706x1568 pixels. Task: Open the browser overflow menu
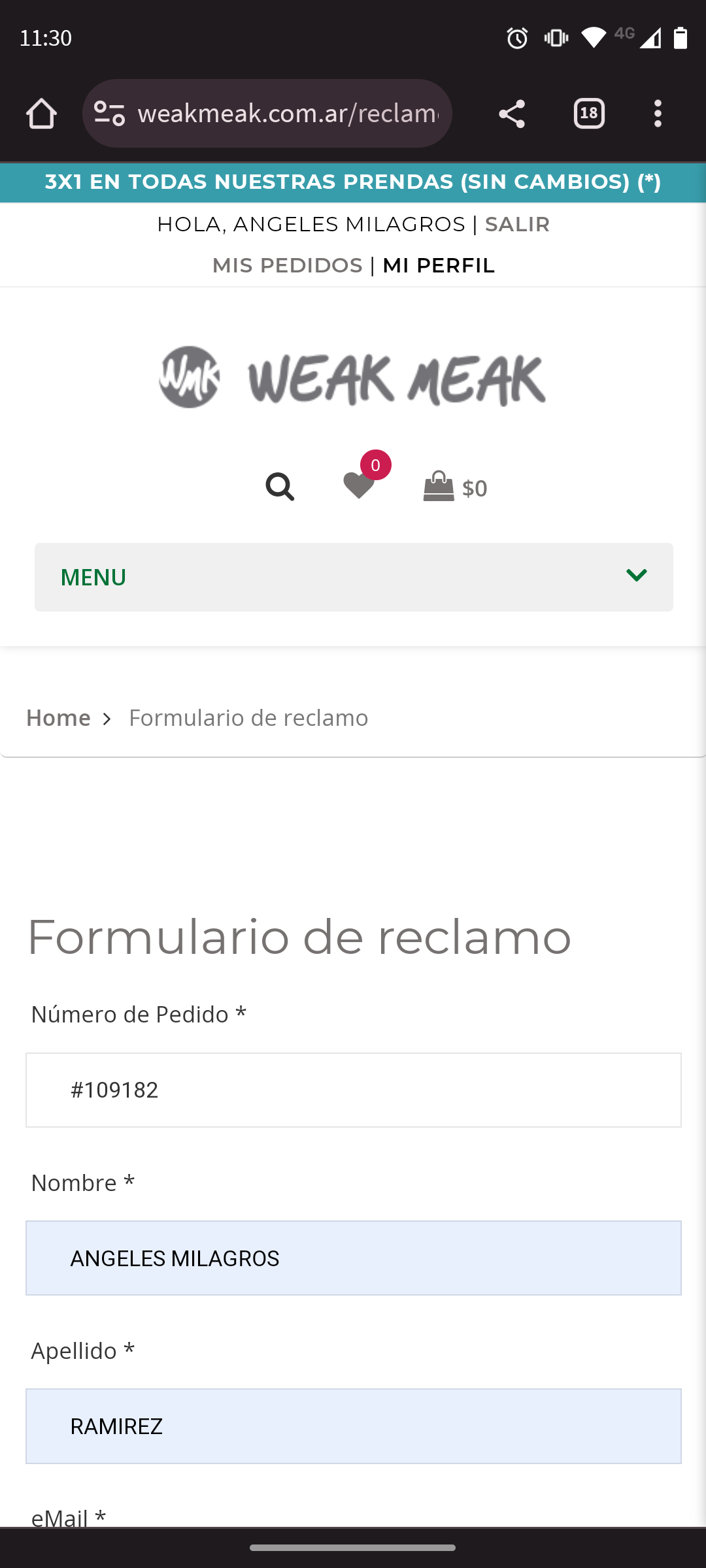click(658, 114)
